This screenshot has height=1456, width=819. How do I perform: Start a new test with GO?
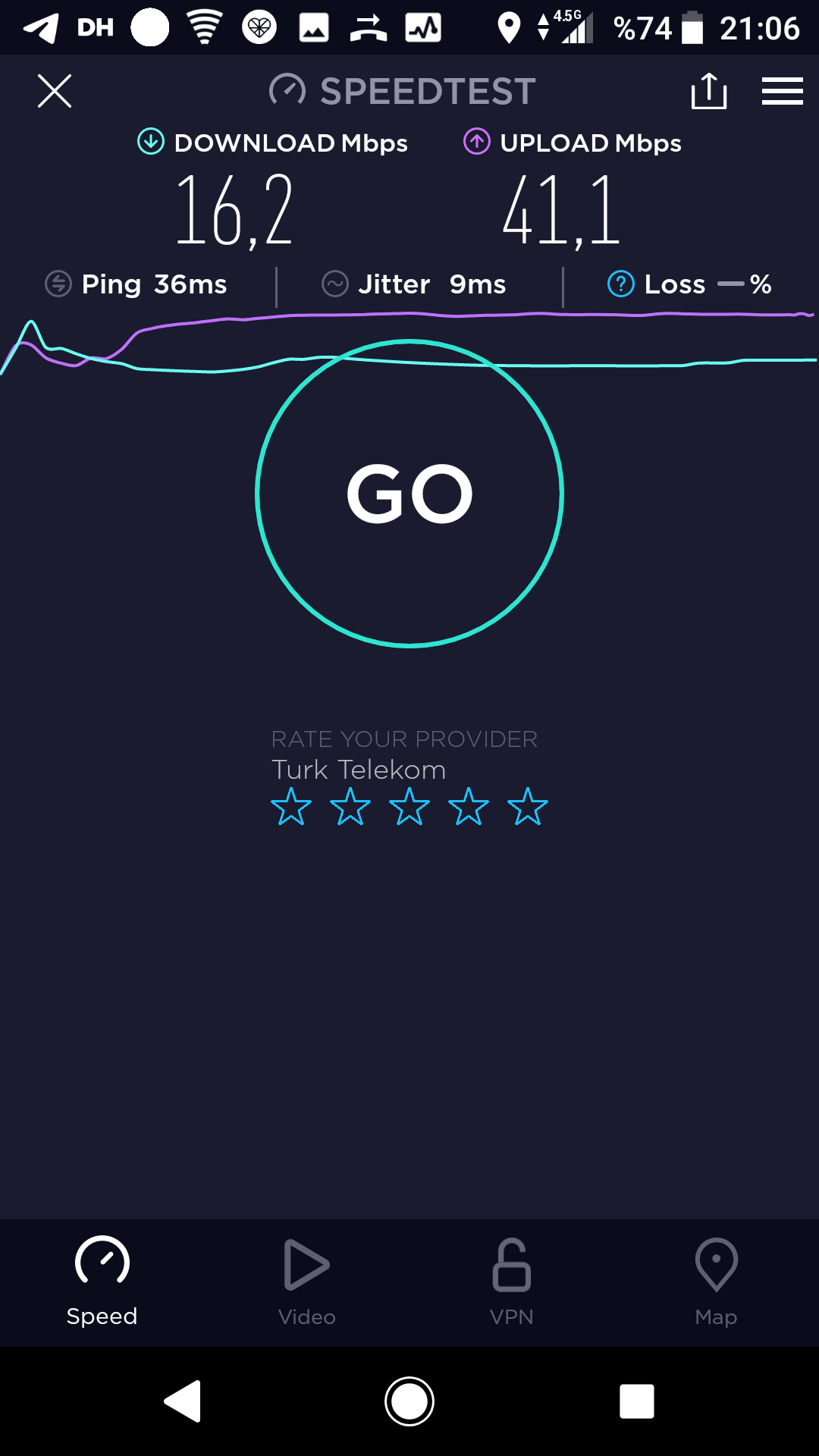tap(409, 494)
